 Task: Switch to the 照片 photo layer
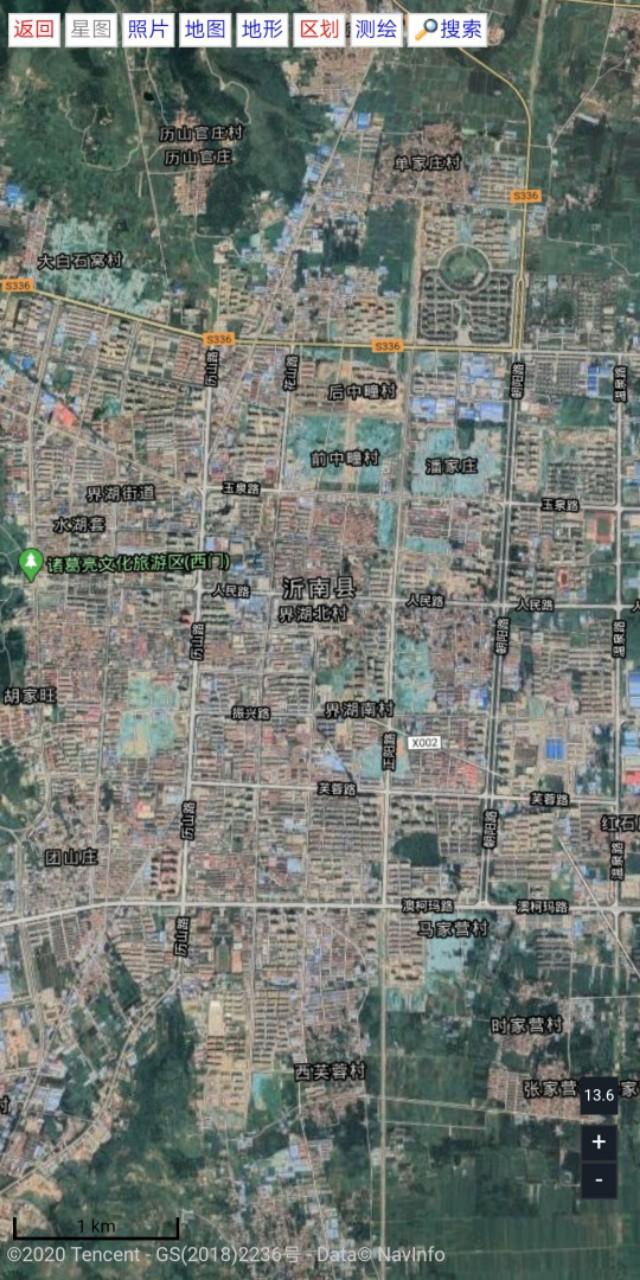click(148, 29)
